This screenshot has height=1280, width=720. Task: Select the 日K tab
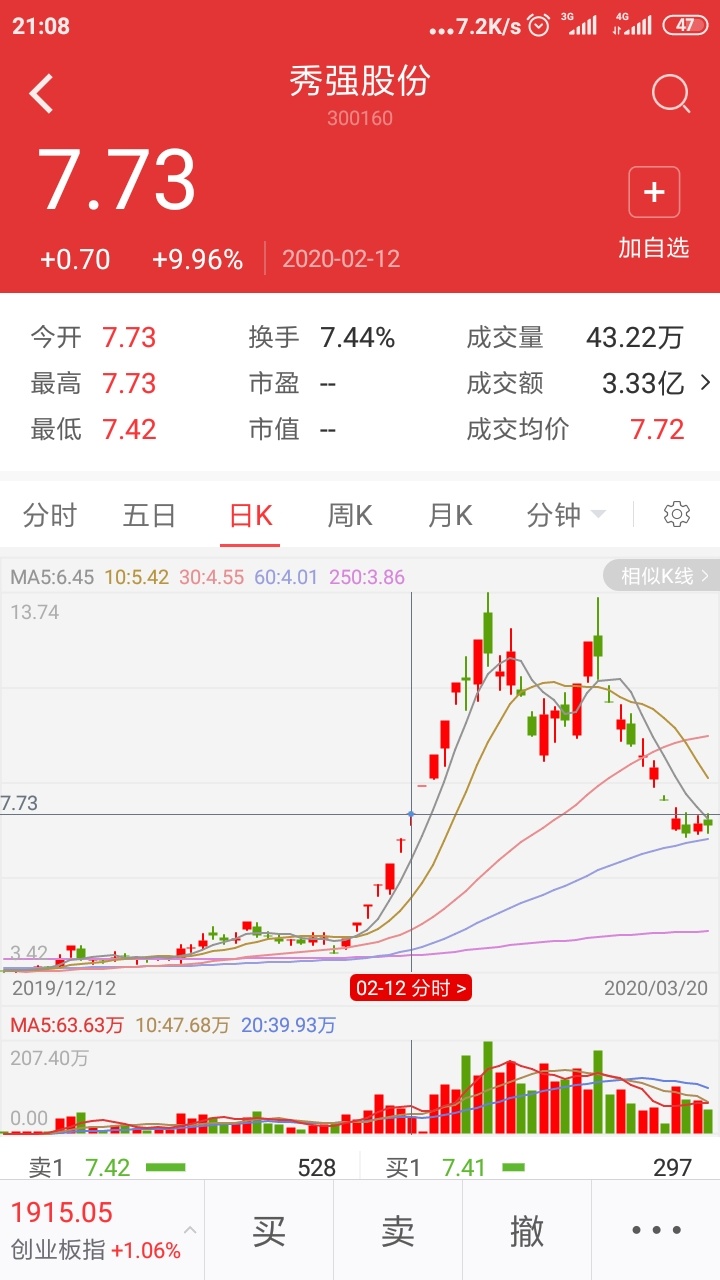coord(250,516)
